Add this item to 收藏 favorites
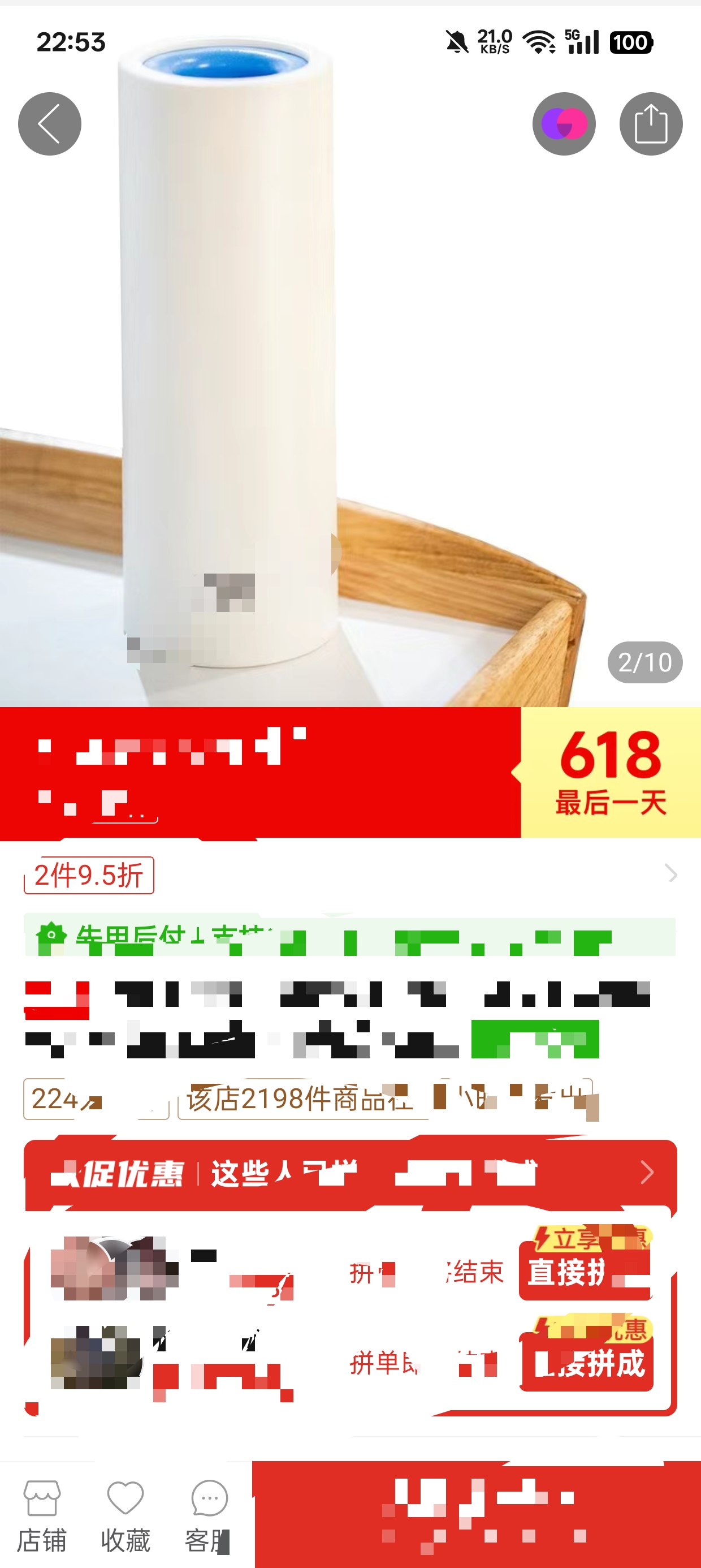The width and height of the screenshot is (701, 1568). [126, 1515]
